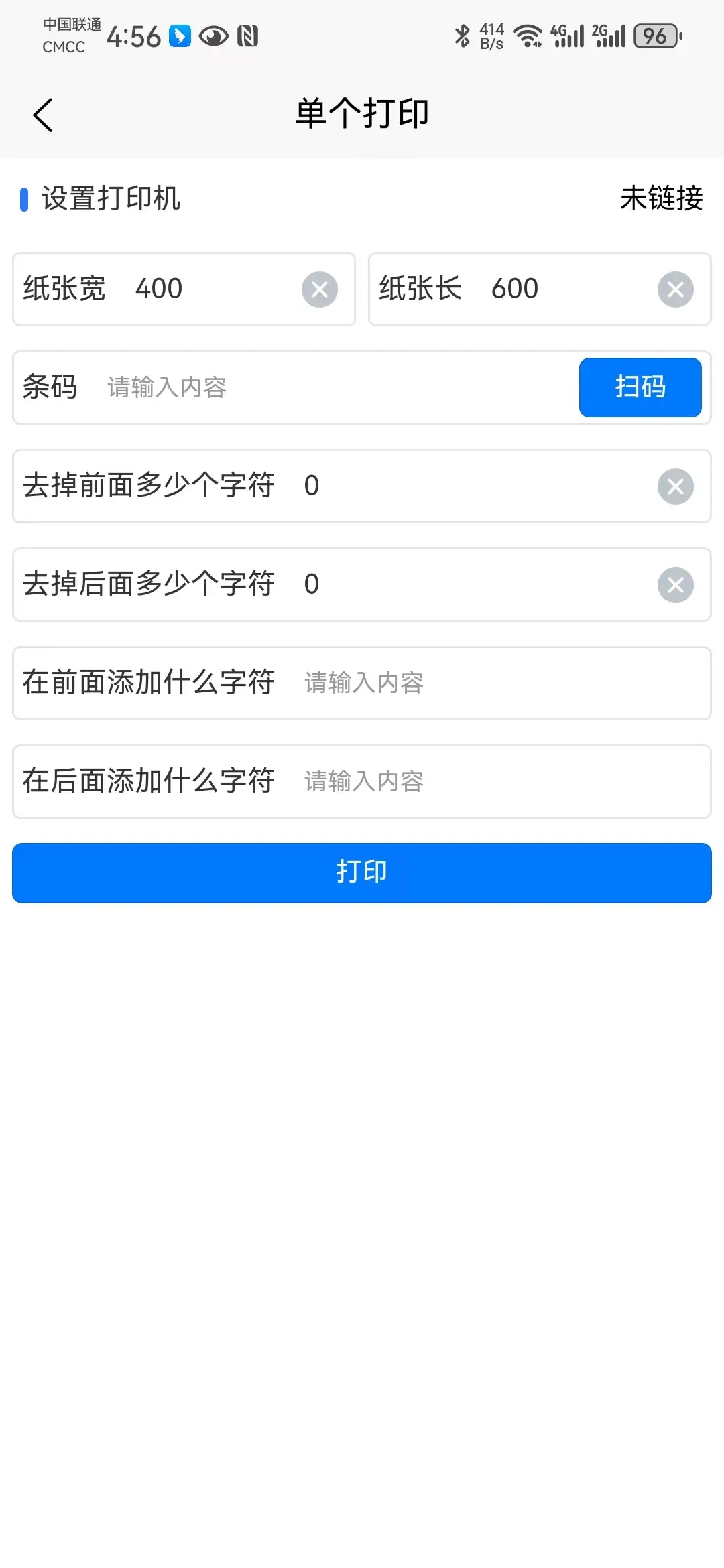Focus the 在后面添加什么字符 input

(496, 781)
